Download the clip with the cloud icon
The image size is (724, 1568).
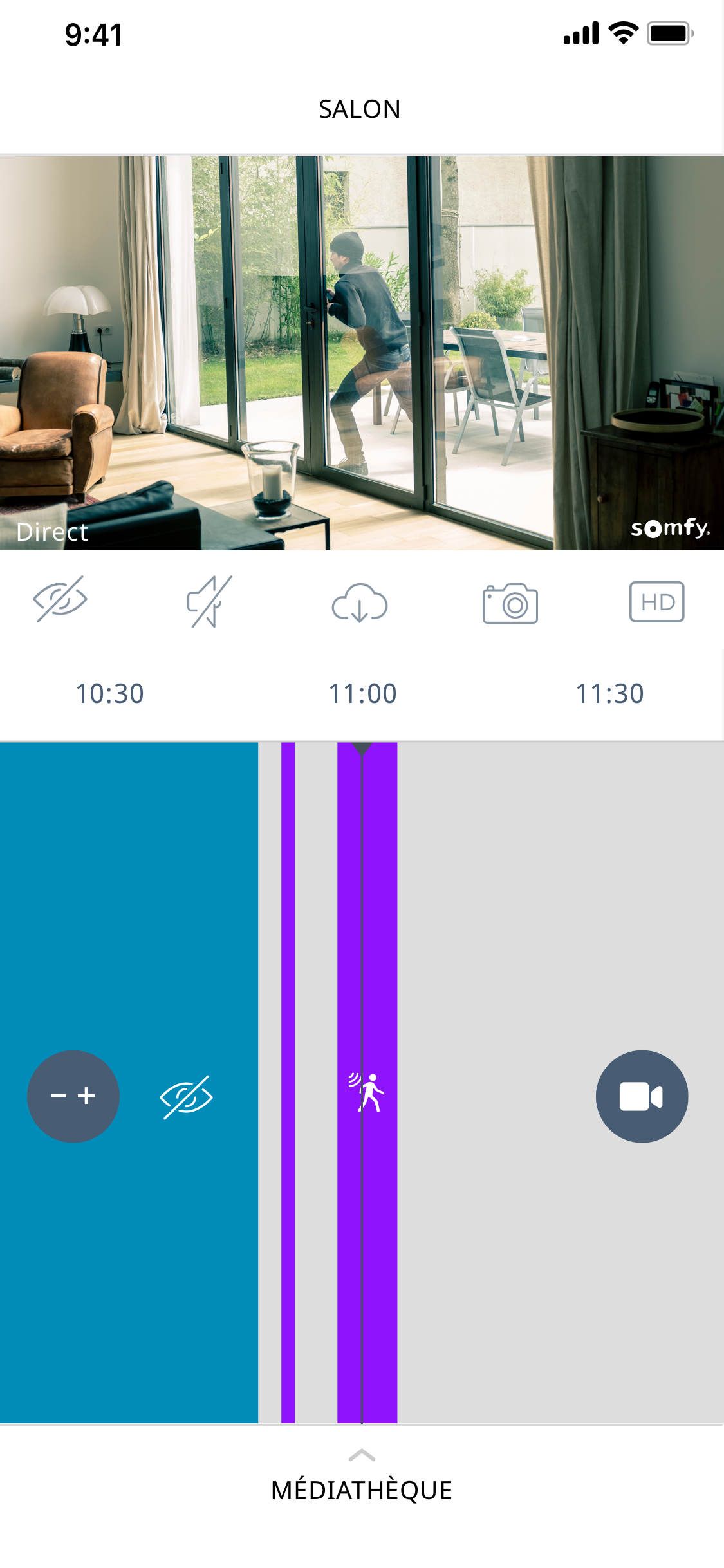coord(359,602)
